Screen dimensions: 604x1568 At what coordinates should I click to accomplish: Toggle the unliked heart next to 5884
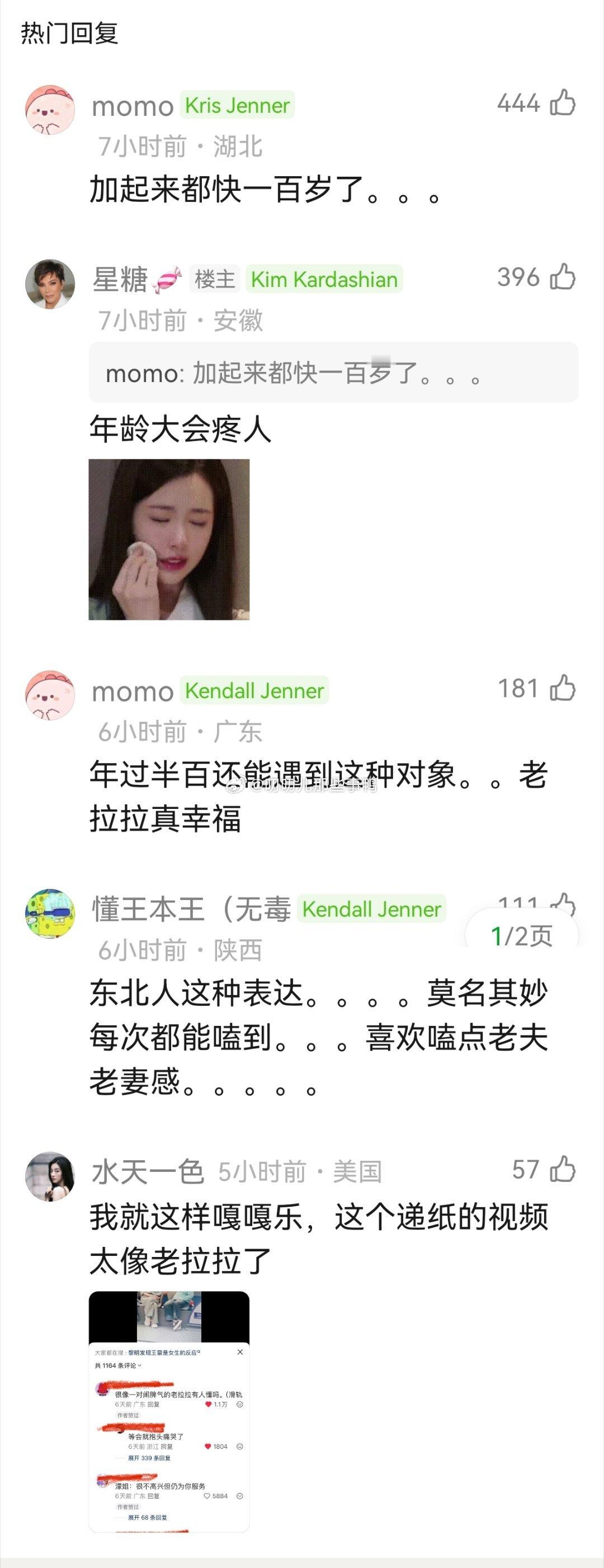pos(207,1496)
